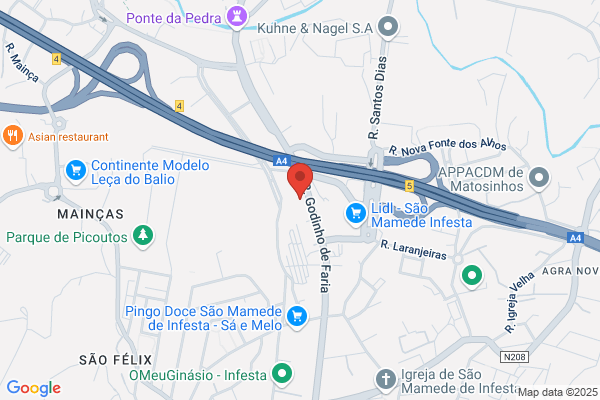The height and width of the screenshot is (400, 600).
Task: Open the Asian restaurant marker
Action: pos(13,136)
